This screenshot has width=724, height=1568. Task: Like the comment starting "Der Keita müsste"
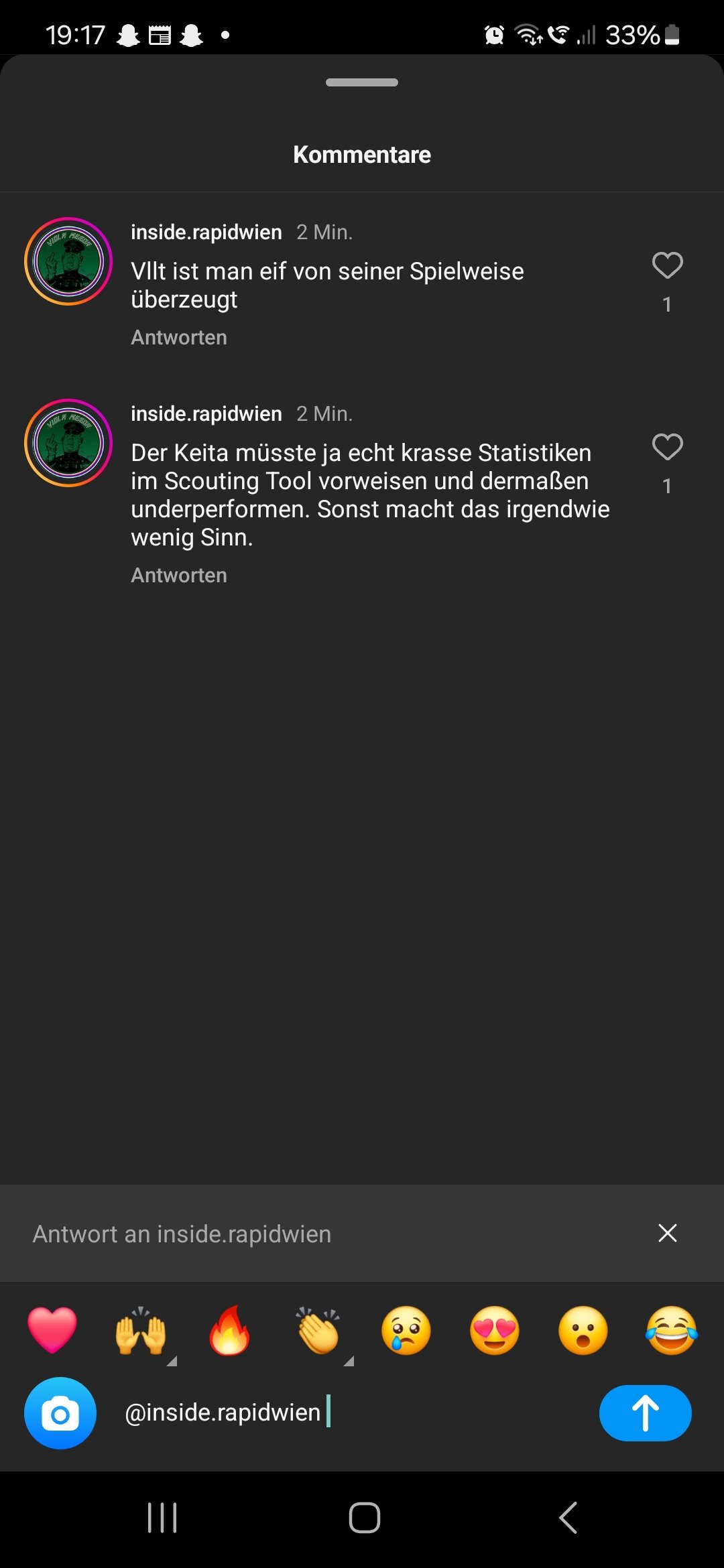point(667,447)
